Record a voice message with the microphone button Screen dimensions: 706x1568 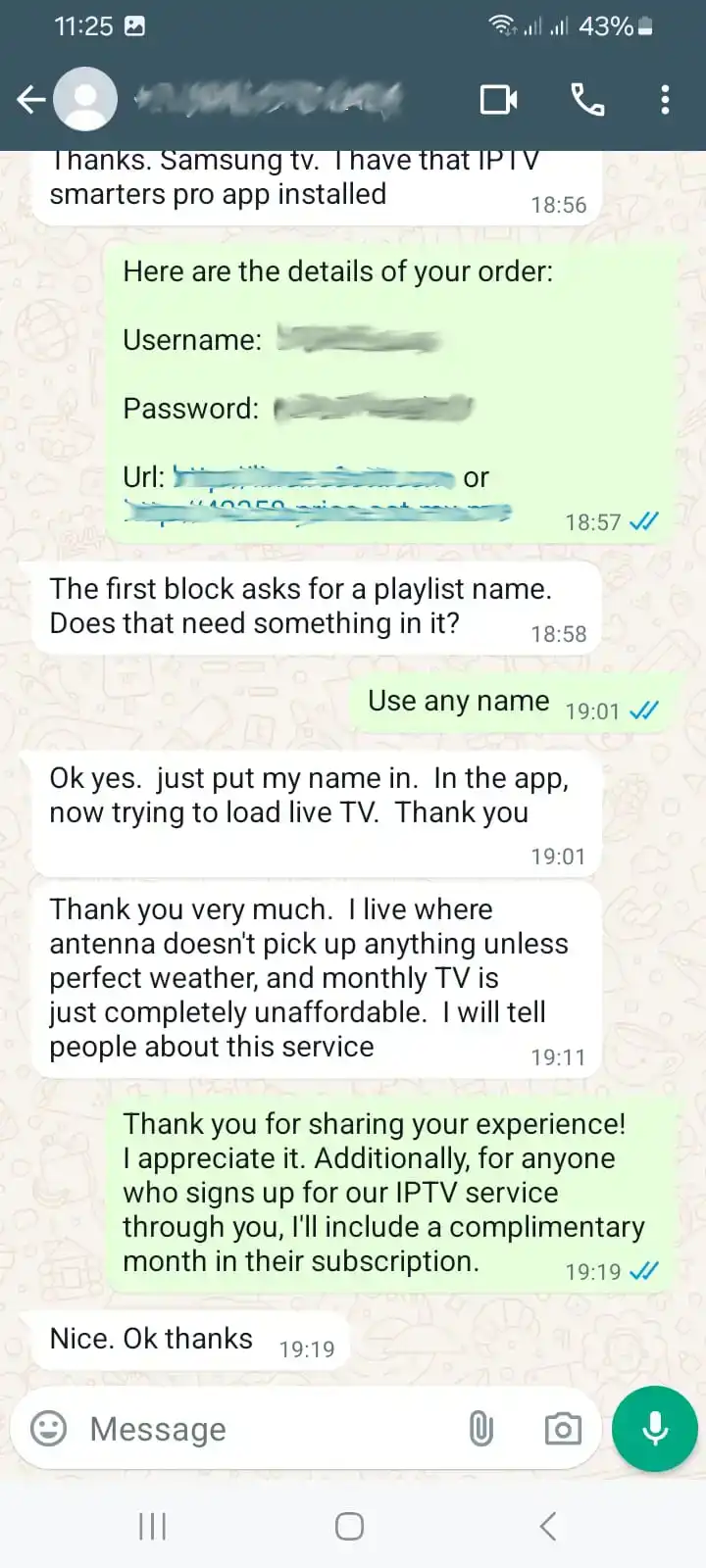tap(653, 1429)
